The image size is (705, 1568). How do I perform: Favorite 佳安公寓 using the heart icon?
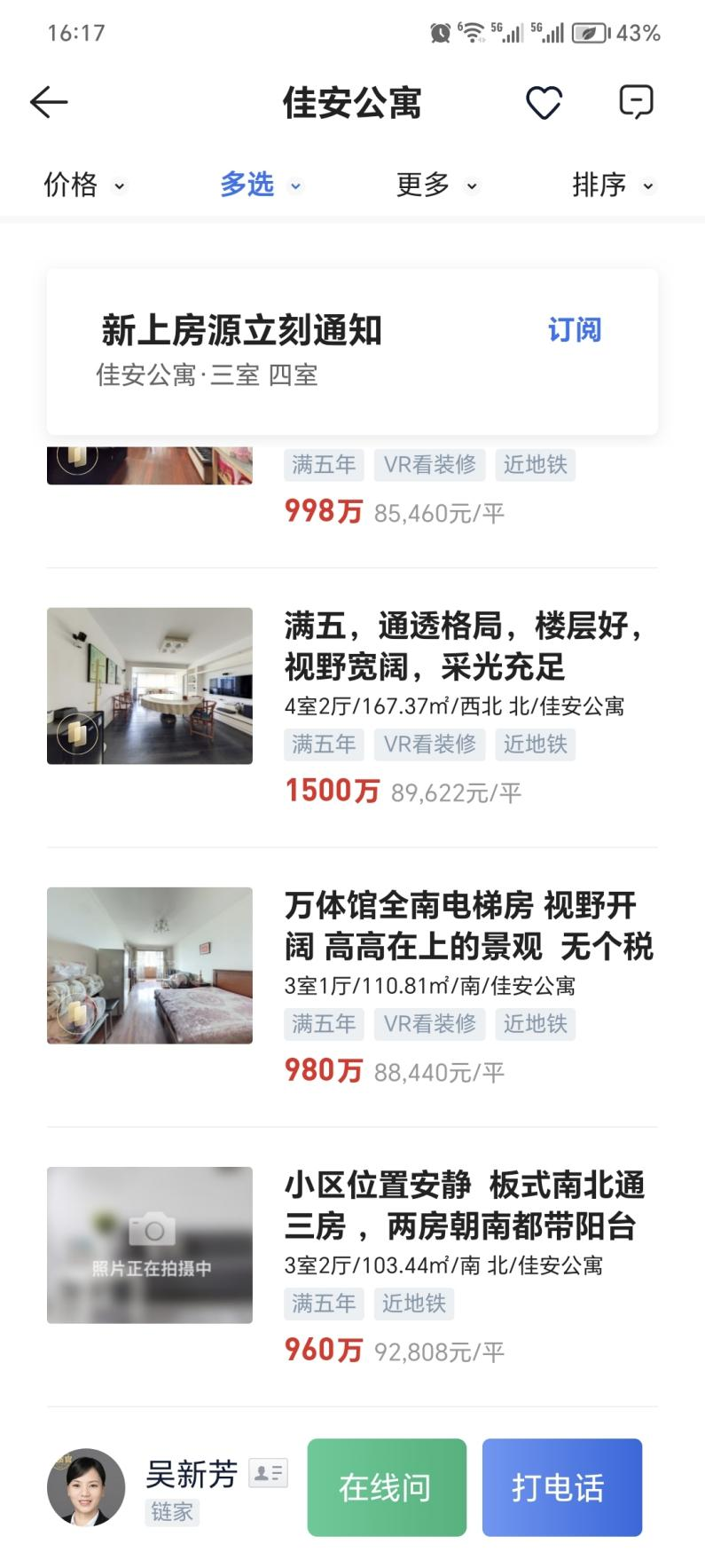[544, 101]
